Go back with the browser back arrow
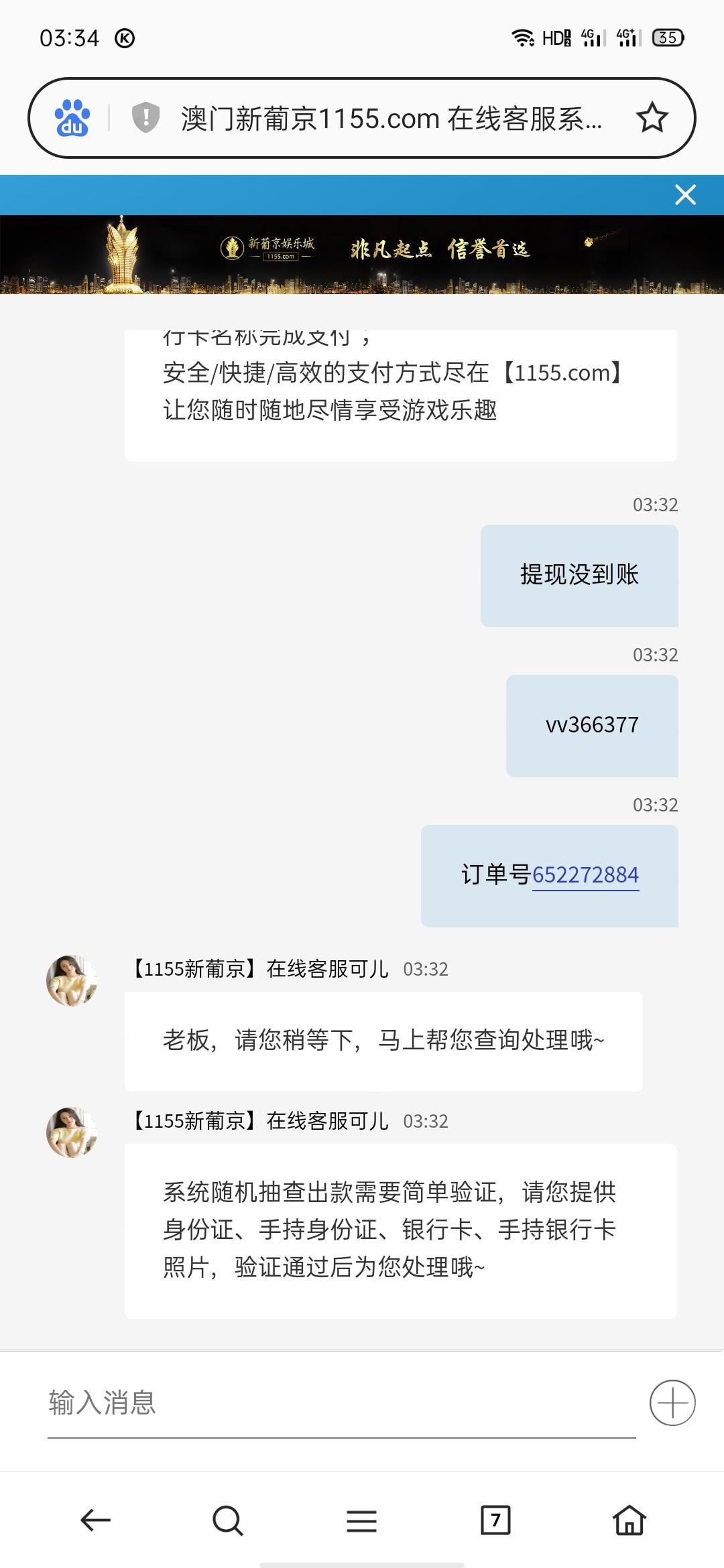This screenshot has height=1568, width=724. tap(95, 1520)
